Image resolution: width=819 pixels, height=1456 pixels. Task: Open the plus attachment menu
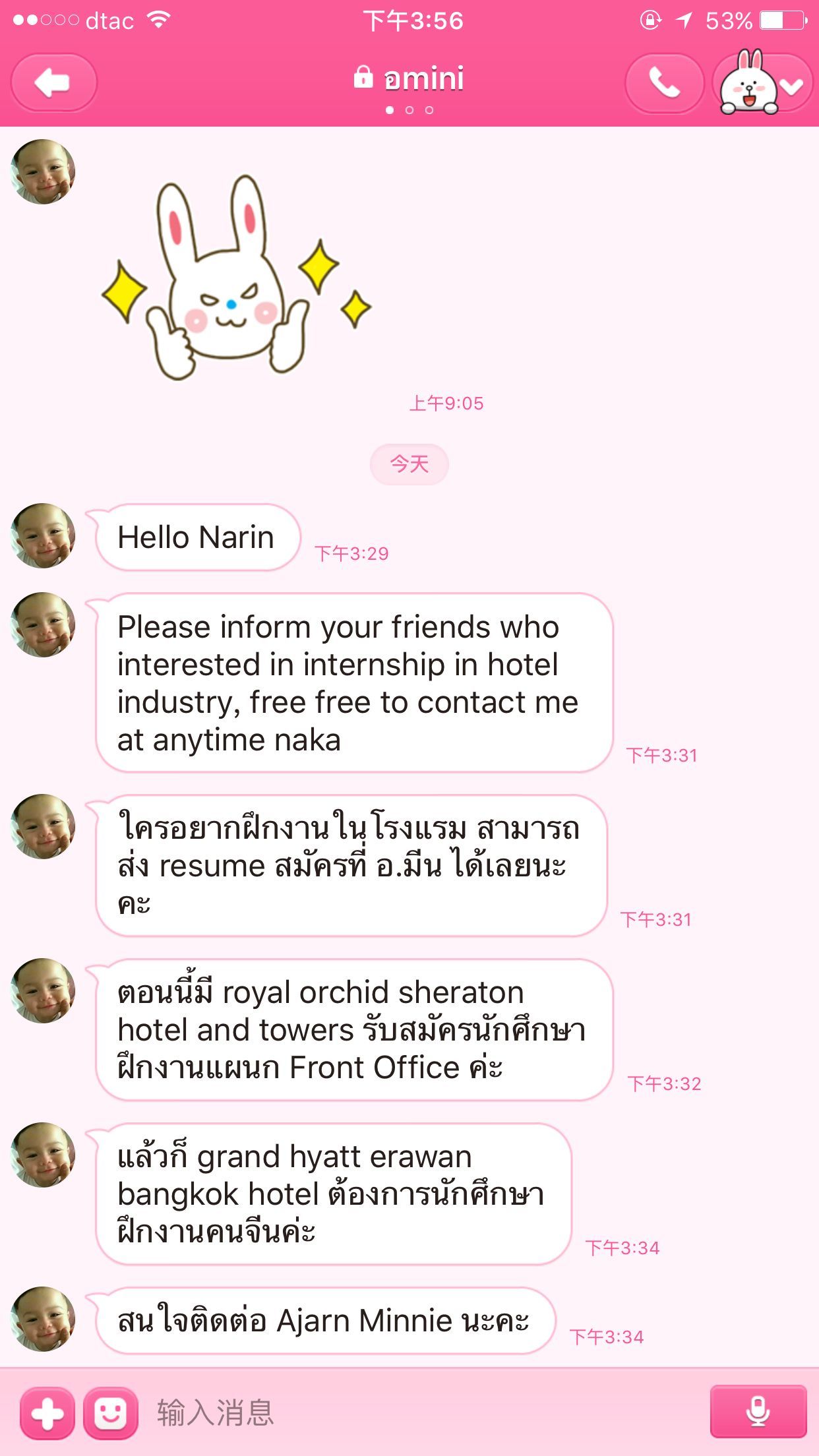47,1413
